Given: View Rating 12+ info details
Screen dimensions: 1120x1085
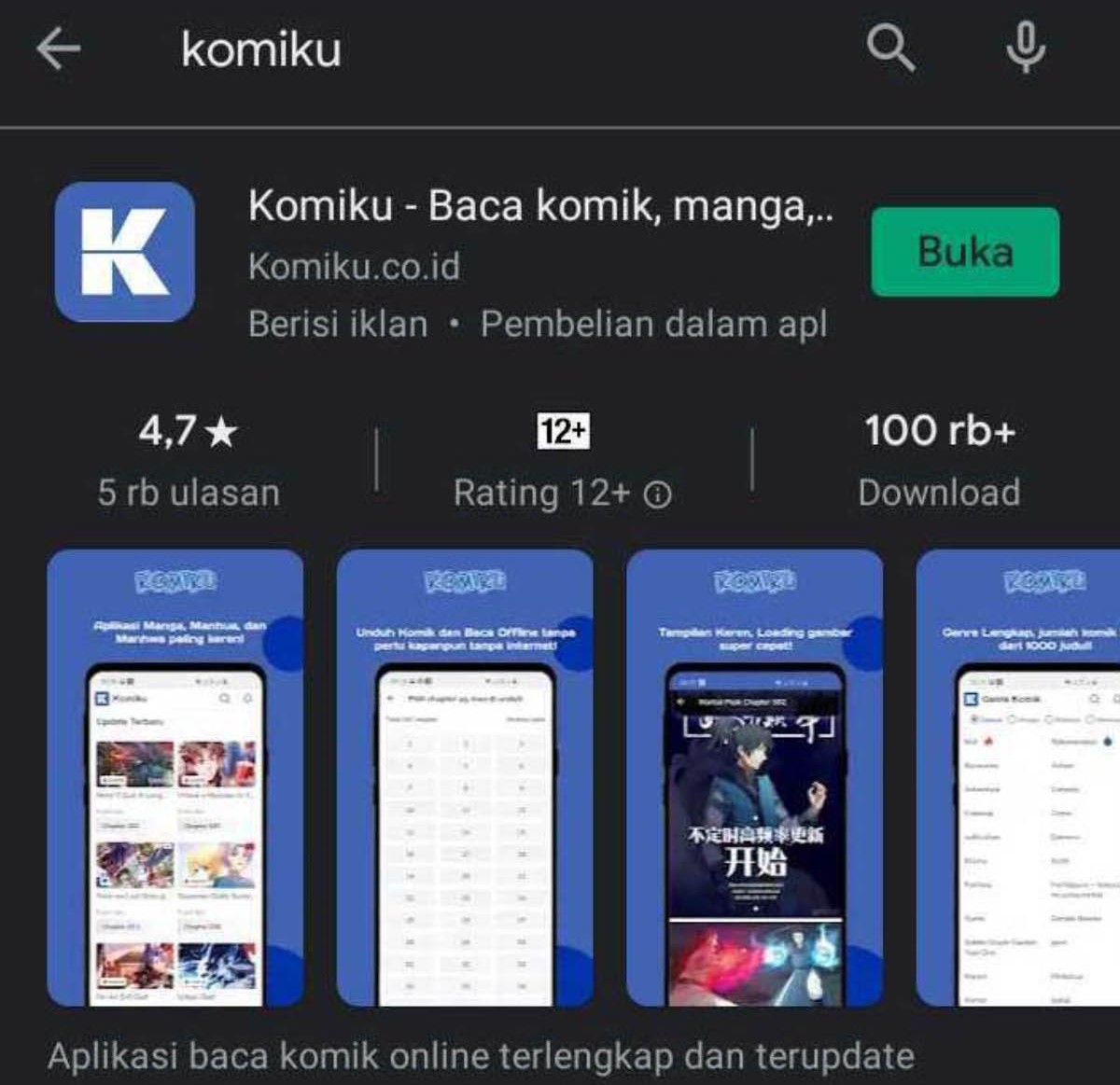Looking at the screenshot, I should 658,494.
